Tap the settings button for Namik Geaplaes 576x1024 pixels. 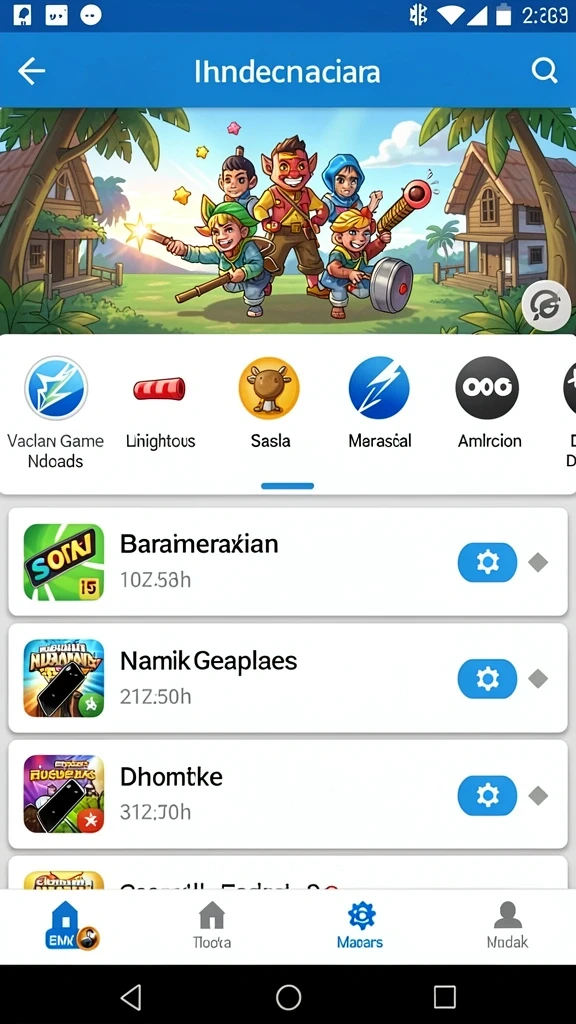pos(487,679)
